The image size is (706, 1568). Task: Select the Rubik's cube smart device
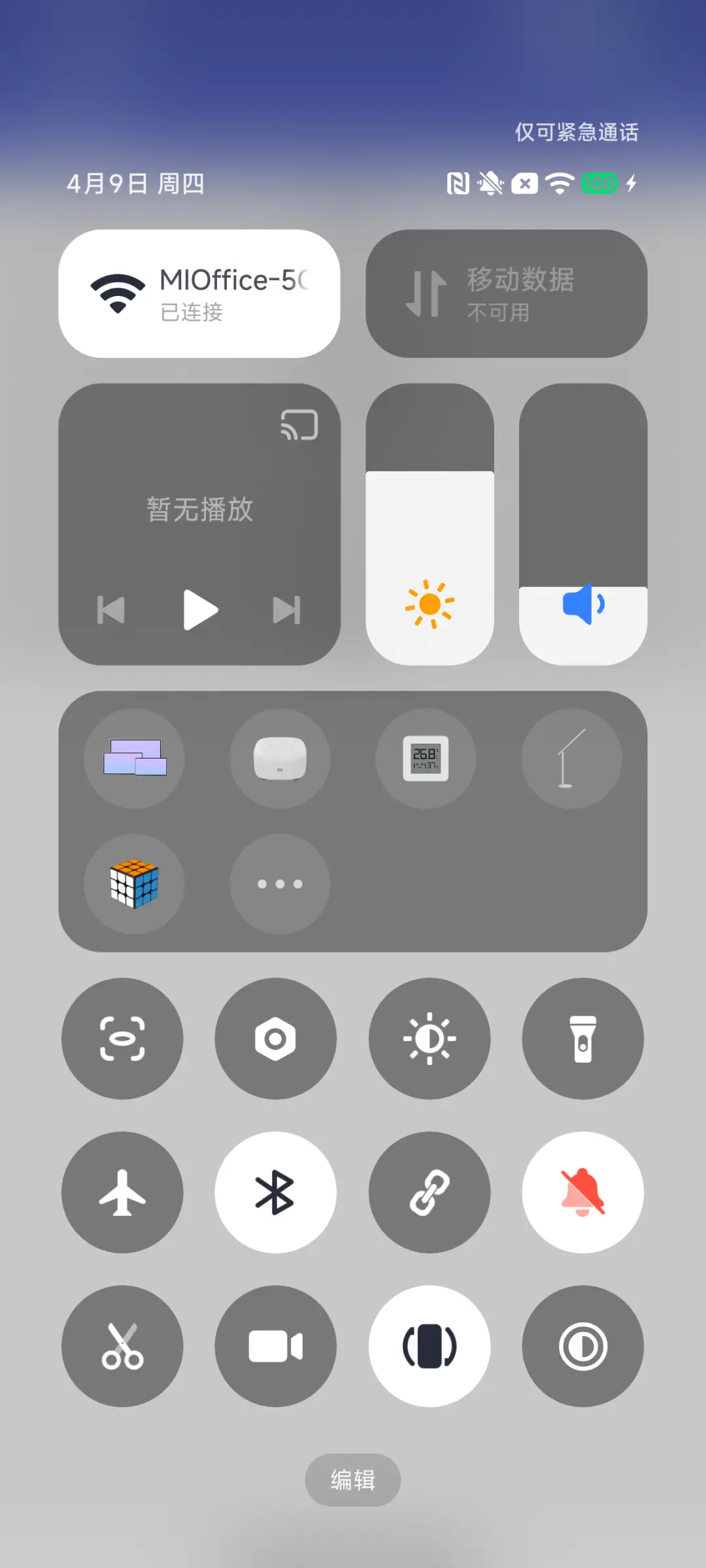click(134, 883)
